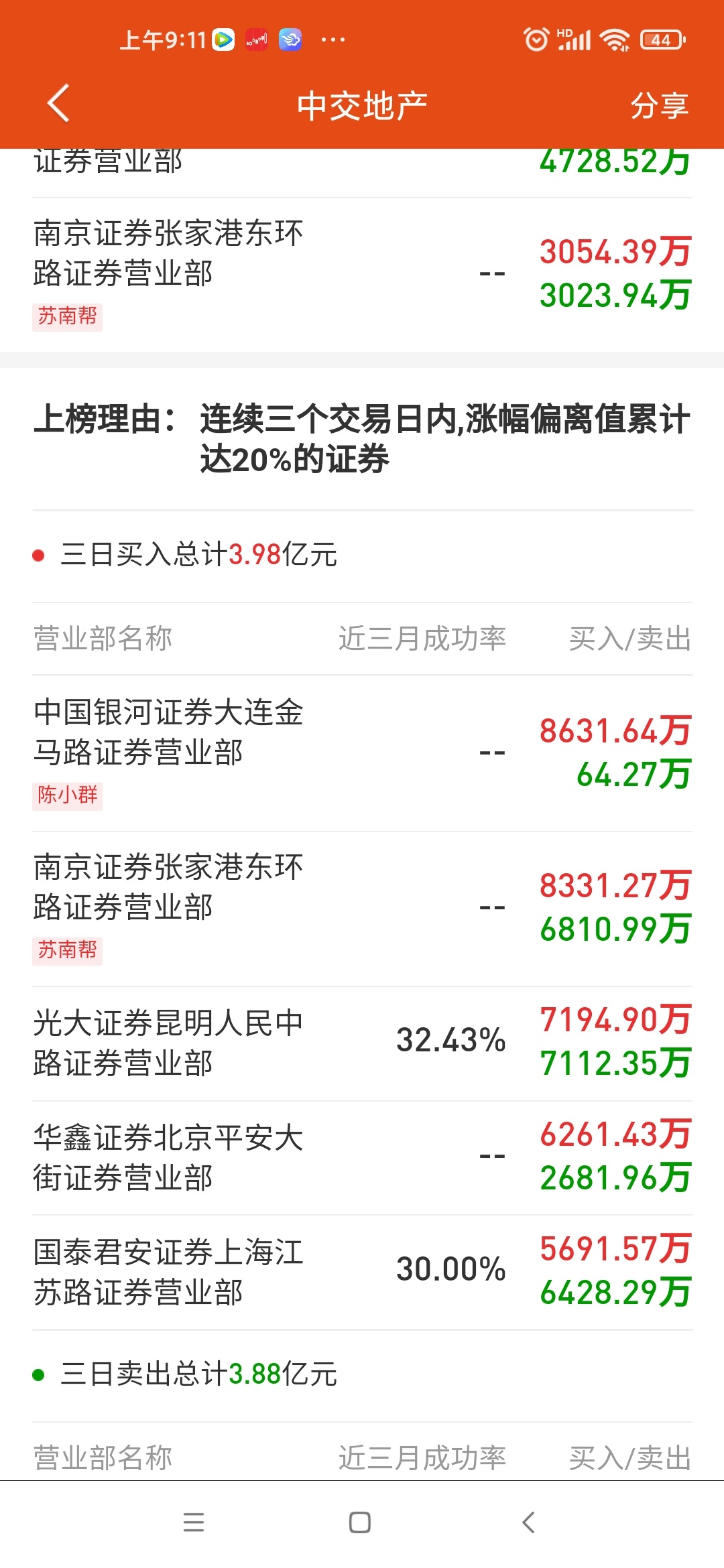Go back using the header arrow
The image size is (724, 1568).
click(59, 104)
